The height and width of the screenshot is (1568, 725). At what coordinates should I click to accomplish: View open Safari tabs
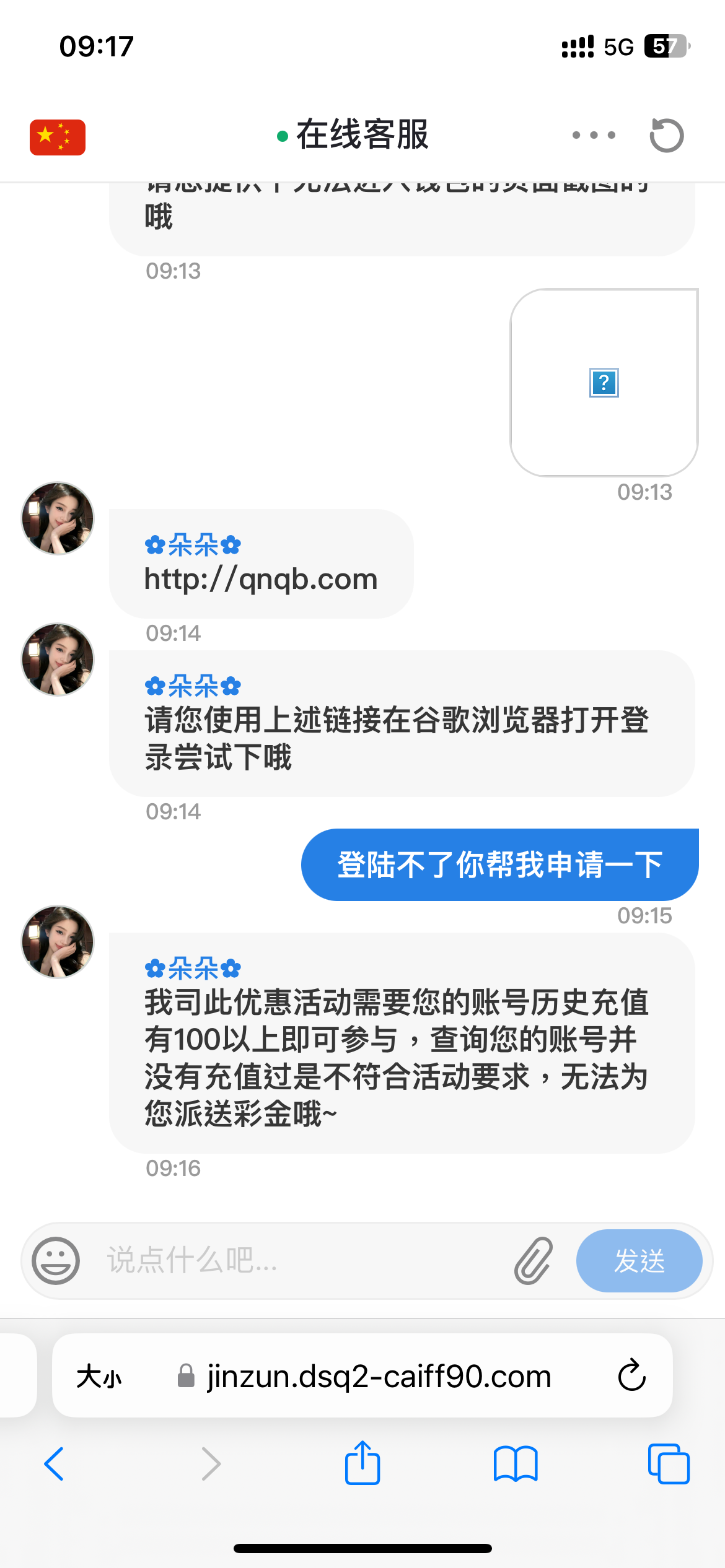(668, 1464)
